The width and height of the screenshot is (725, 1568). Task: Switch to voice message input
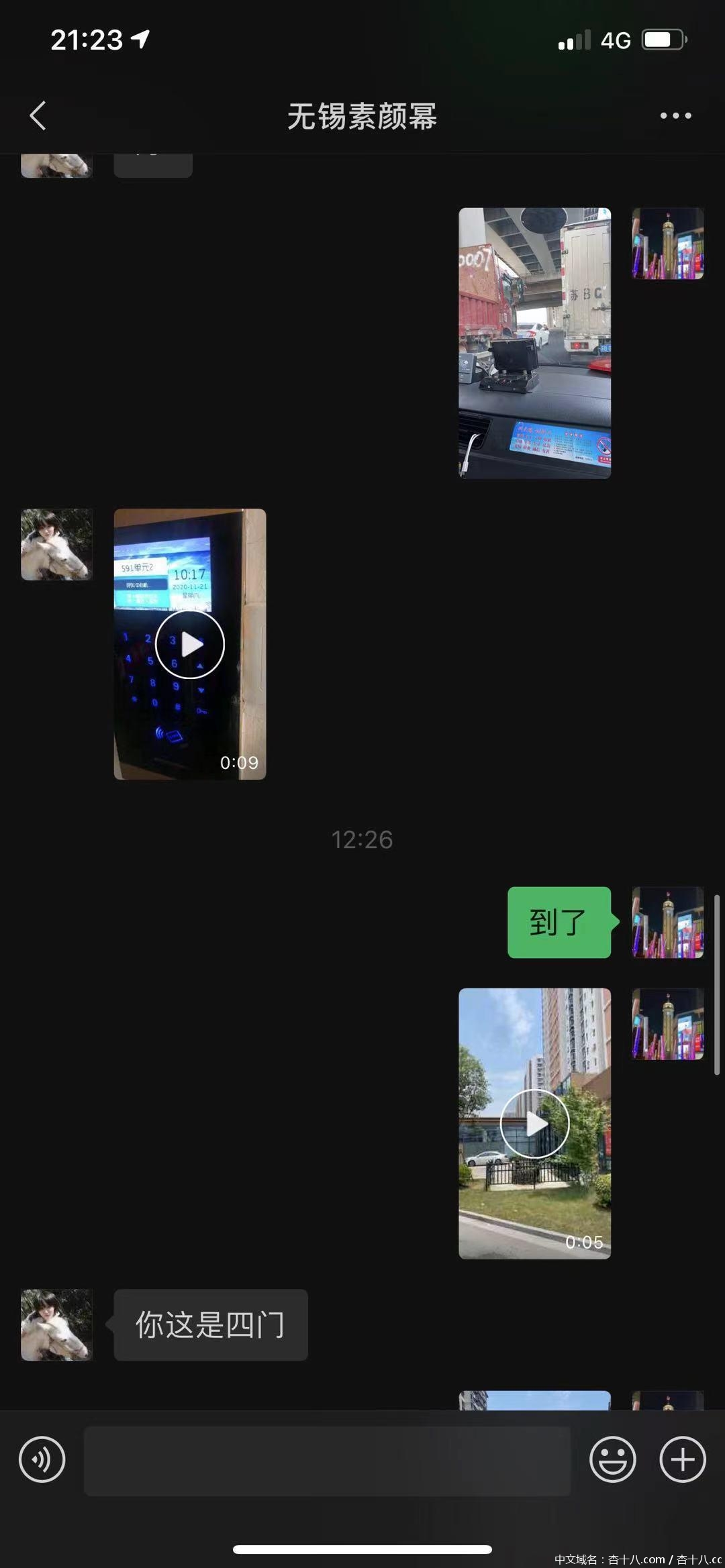tap(42, 1459)
